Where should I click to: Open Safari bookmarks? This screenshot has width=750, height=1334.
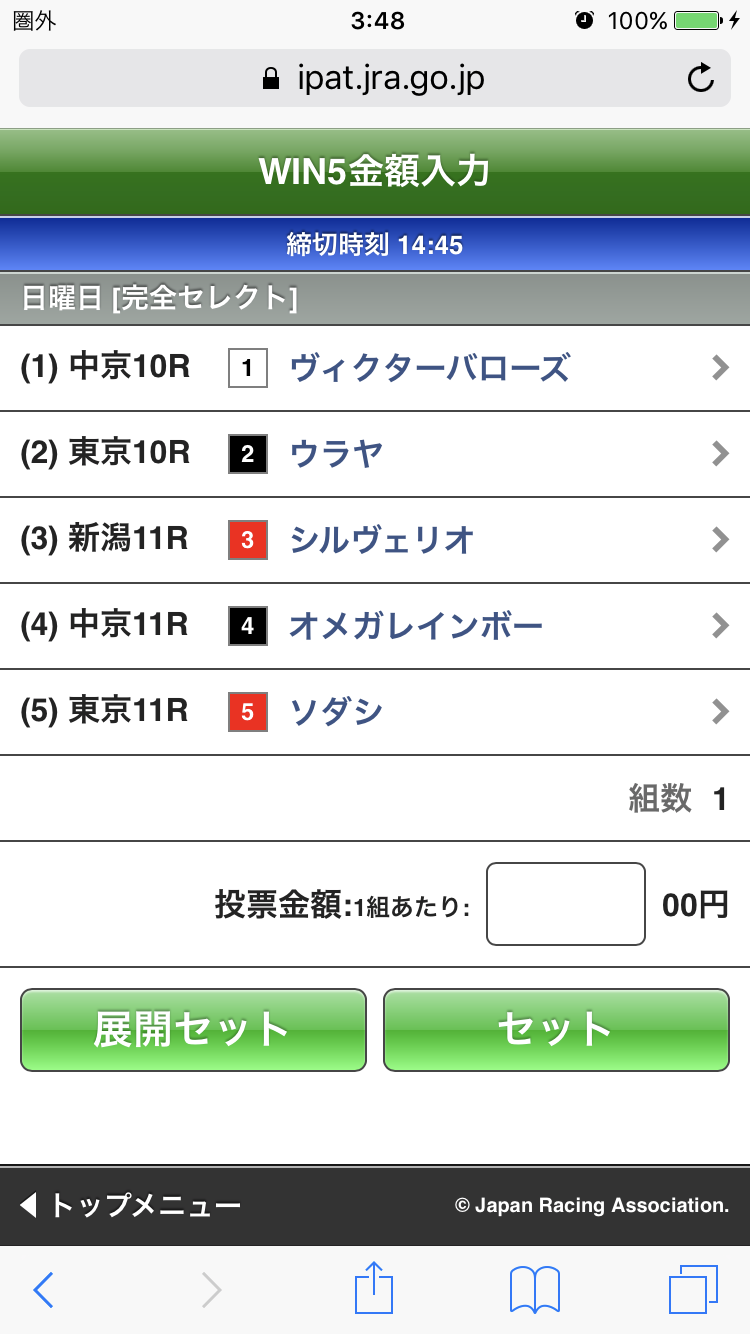click(535, 1290)
